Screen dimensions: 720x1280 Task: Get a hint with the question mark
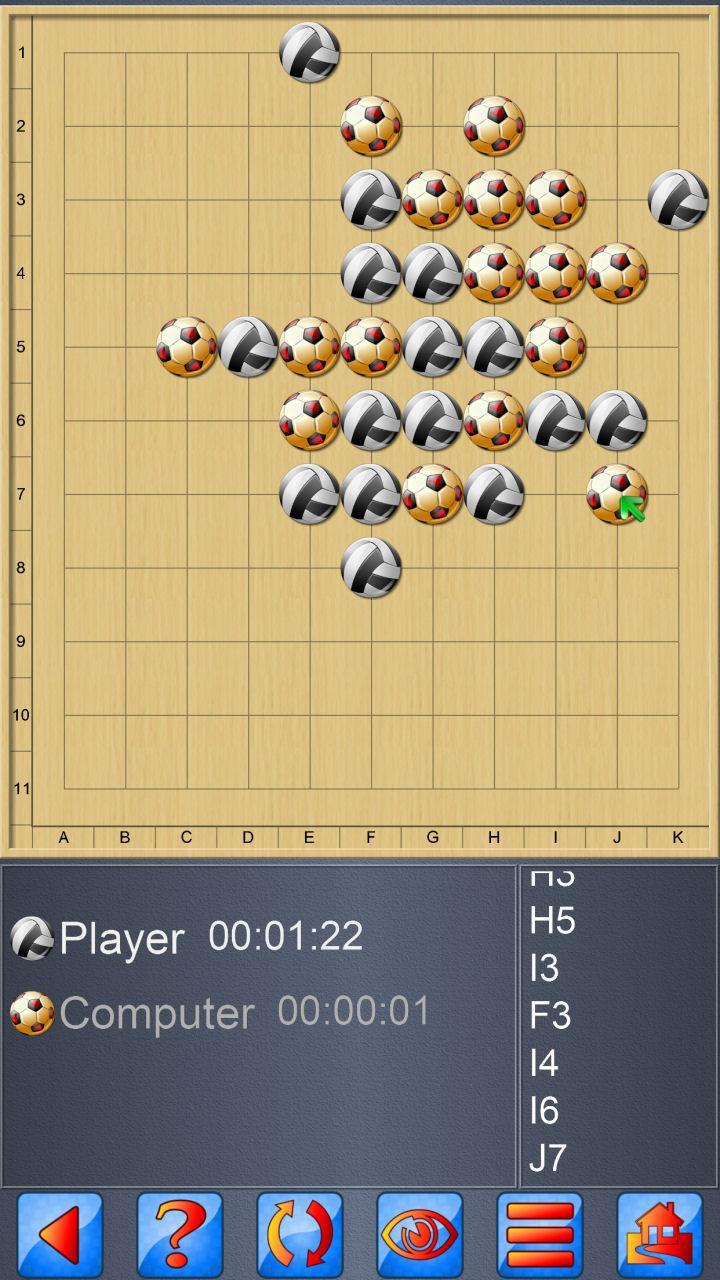pos(180,1235)
